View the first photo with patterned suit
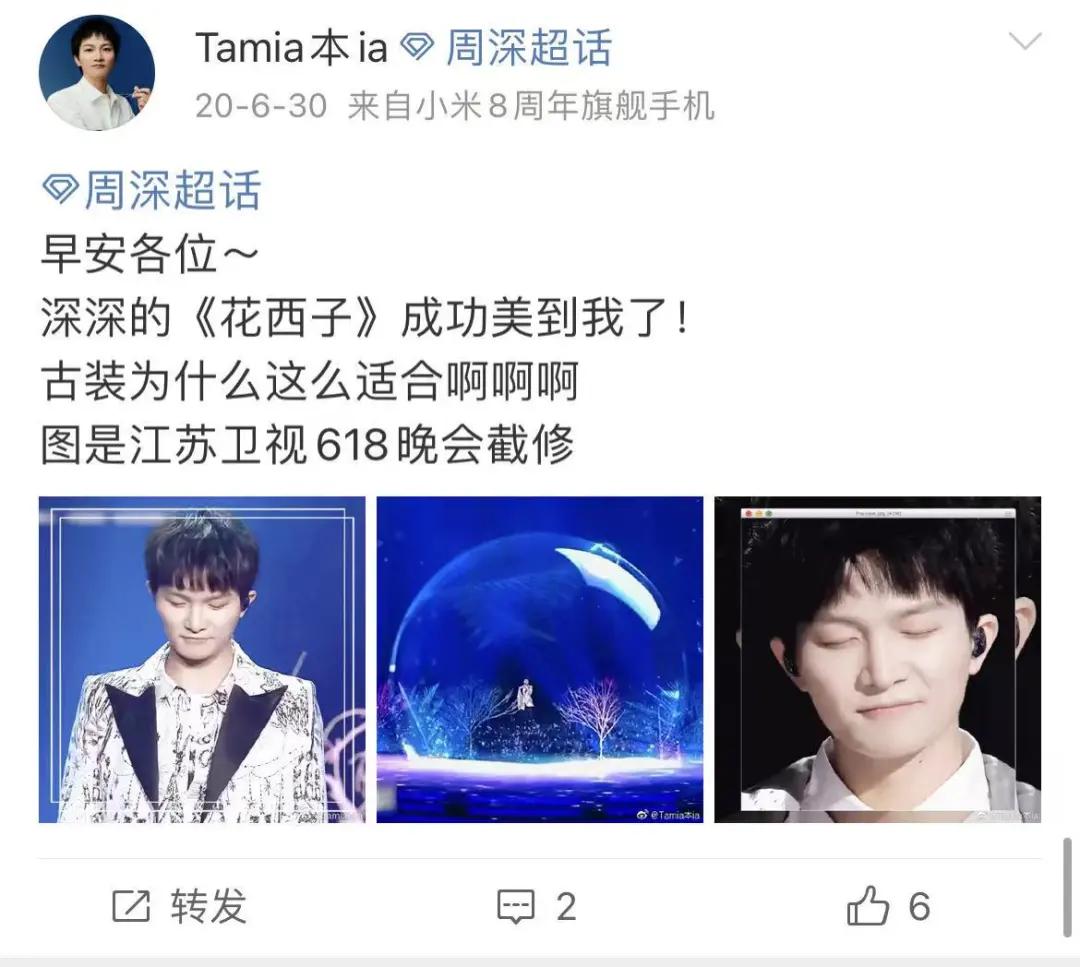Viewport: 1080px width, 967px height. point(202,660)
